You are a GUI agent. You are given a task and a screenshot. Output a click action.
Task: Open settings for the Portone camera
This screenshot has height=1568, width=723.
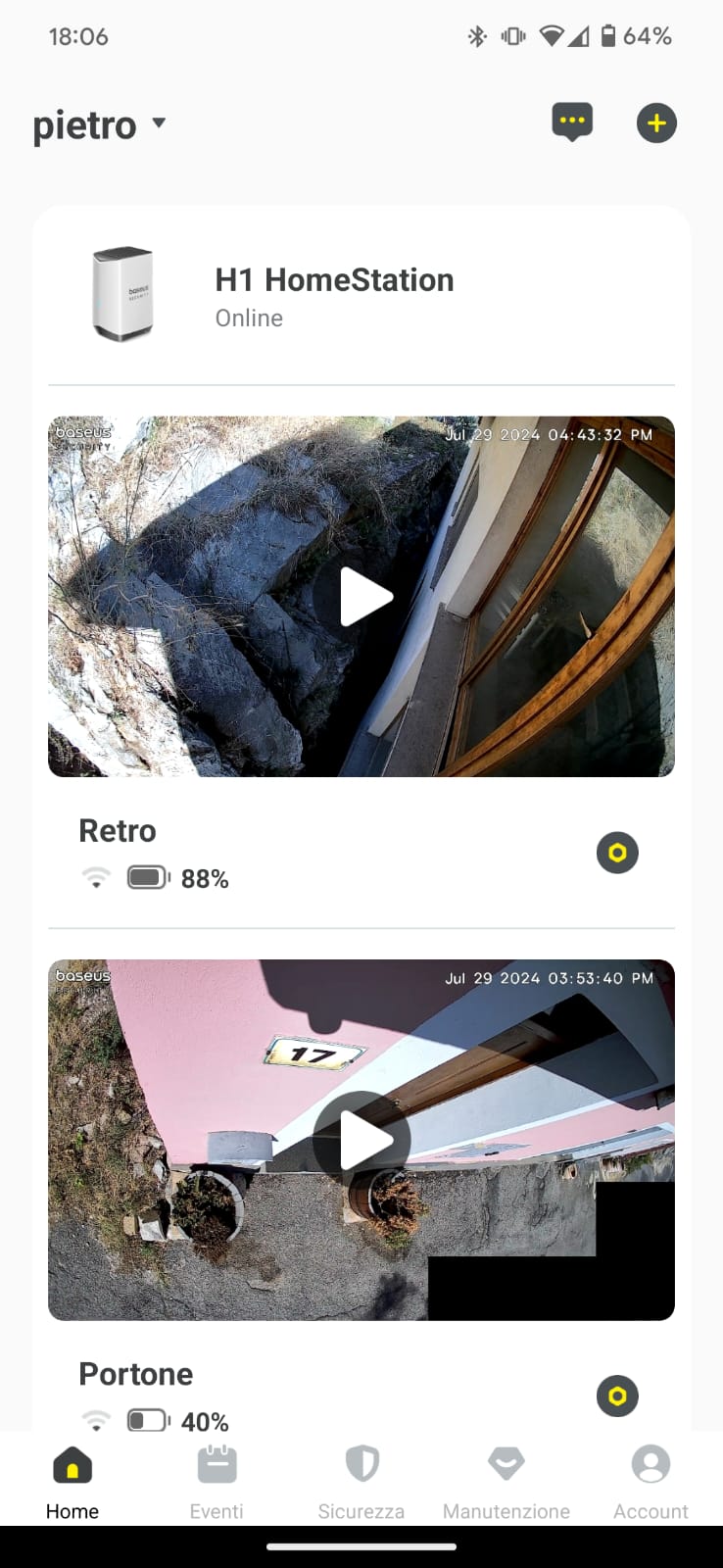[617, 1396]
